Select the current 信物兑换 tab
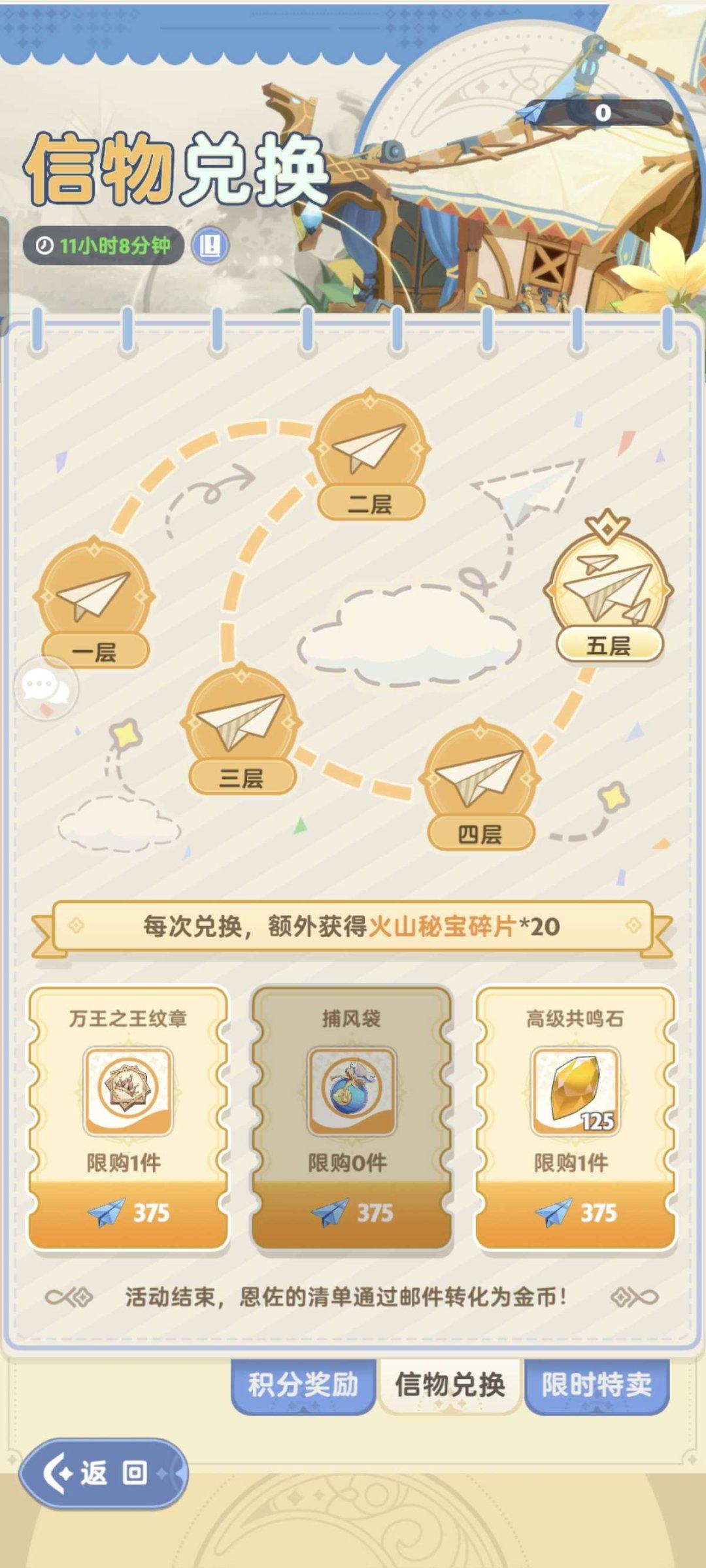This screenshot has width=706, height=1568. tap(451, 1382)
